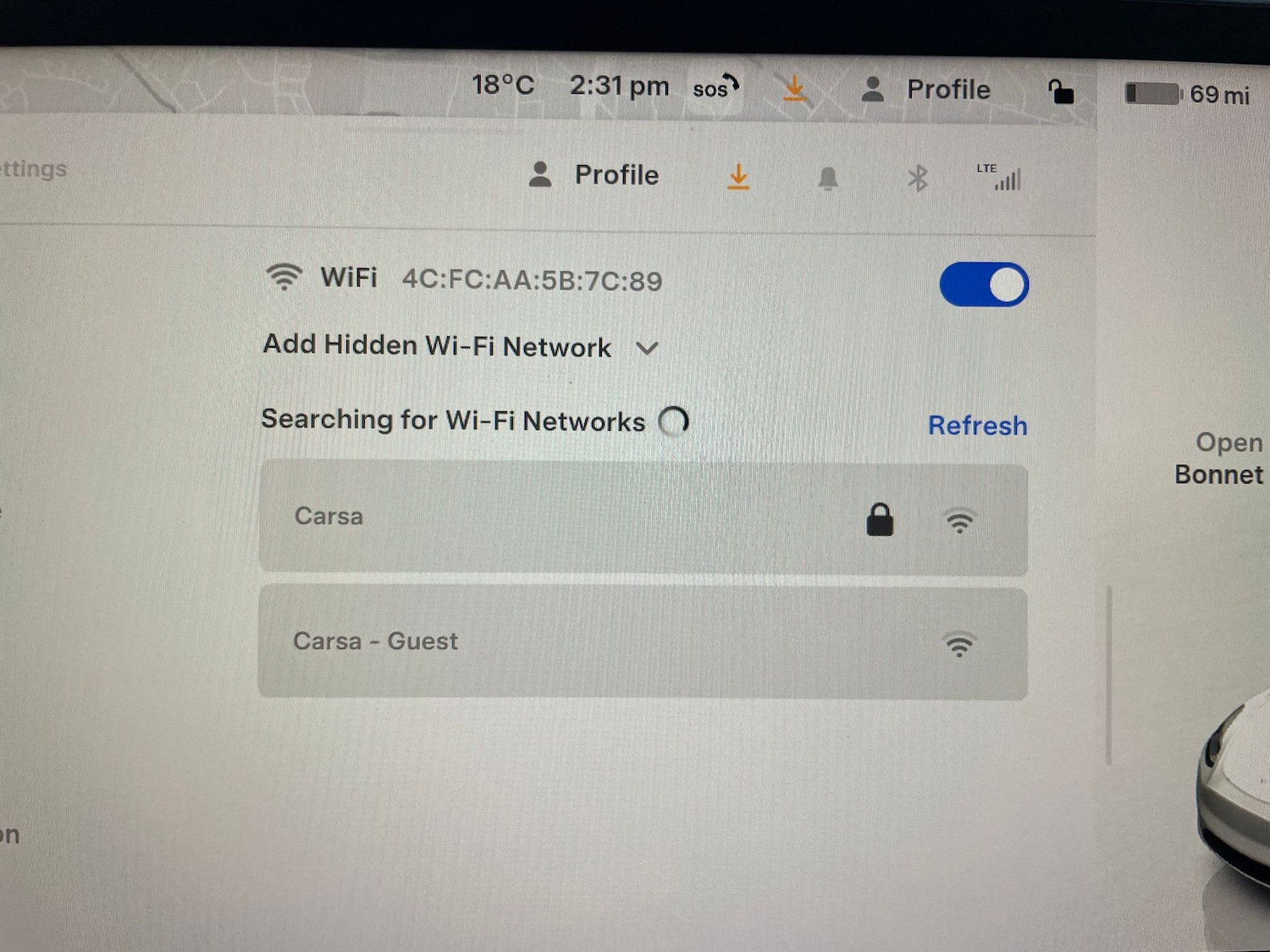Turn off the WiFi toggle
The height and width of the screenshot is (952, 1270).
[x=984, y=284]
